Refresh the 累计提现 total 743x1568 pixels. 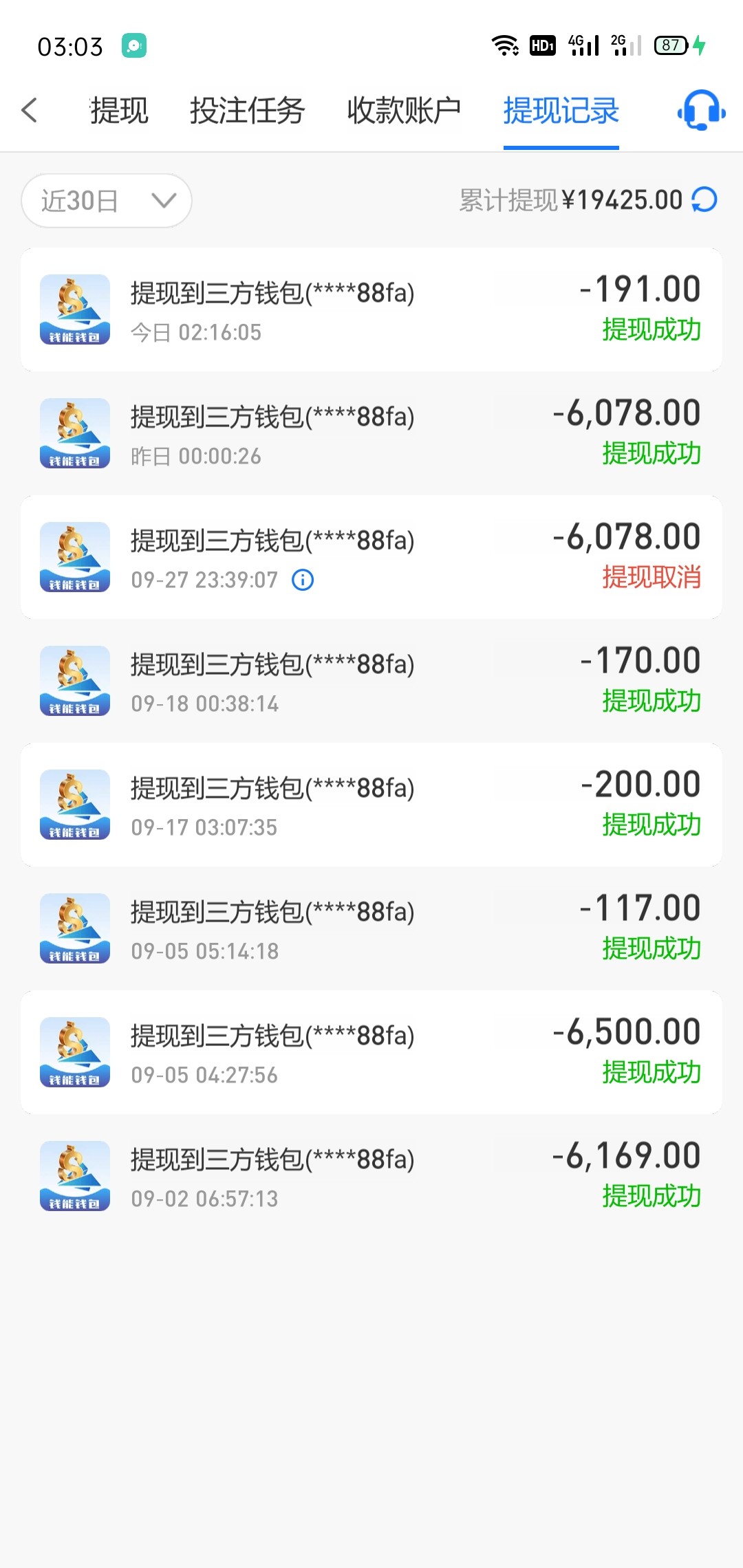coord(704,200)
